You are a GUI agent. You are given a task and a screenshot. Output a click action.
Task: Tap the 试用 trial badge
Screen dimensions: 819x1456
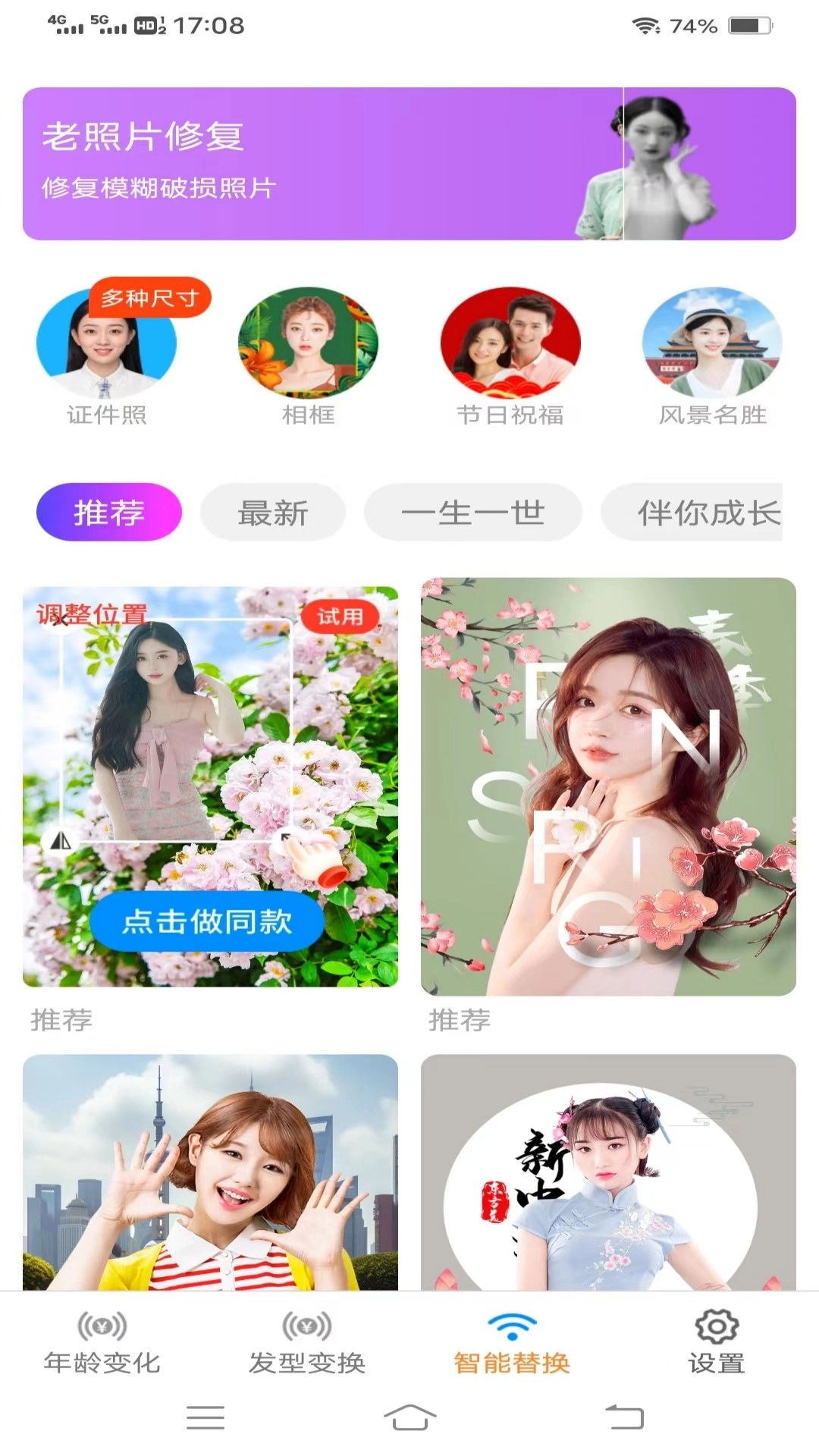343,617
